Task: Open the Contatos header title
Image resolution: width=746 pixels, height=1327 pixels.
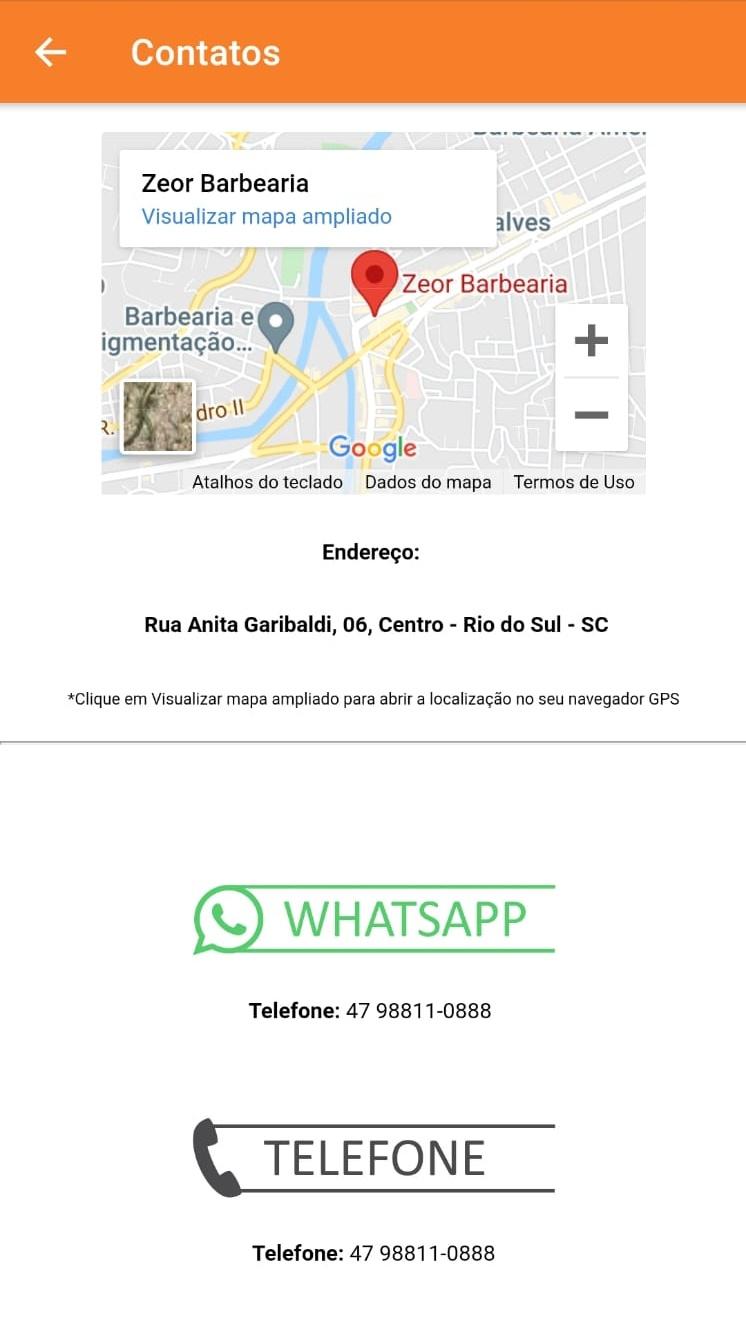Action: pos(205,51)
